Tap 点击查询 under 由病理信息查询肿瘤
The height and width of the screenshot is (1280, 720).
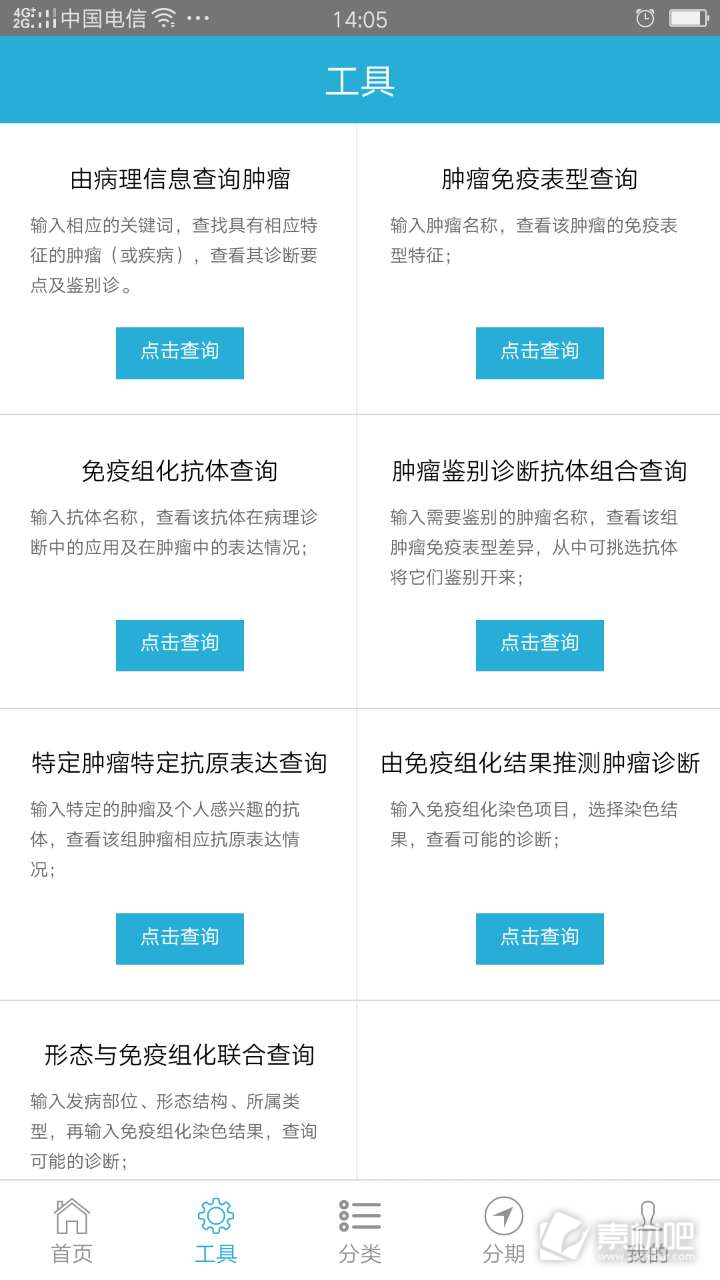click(180, 352)
